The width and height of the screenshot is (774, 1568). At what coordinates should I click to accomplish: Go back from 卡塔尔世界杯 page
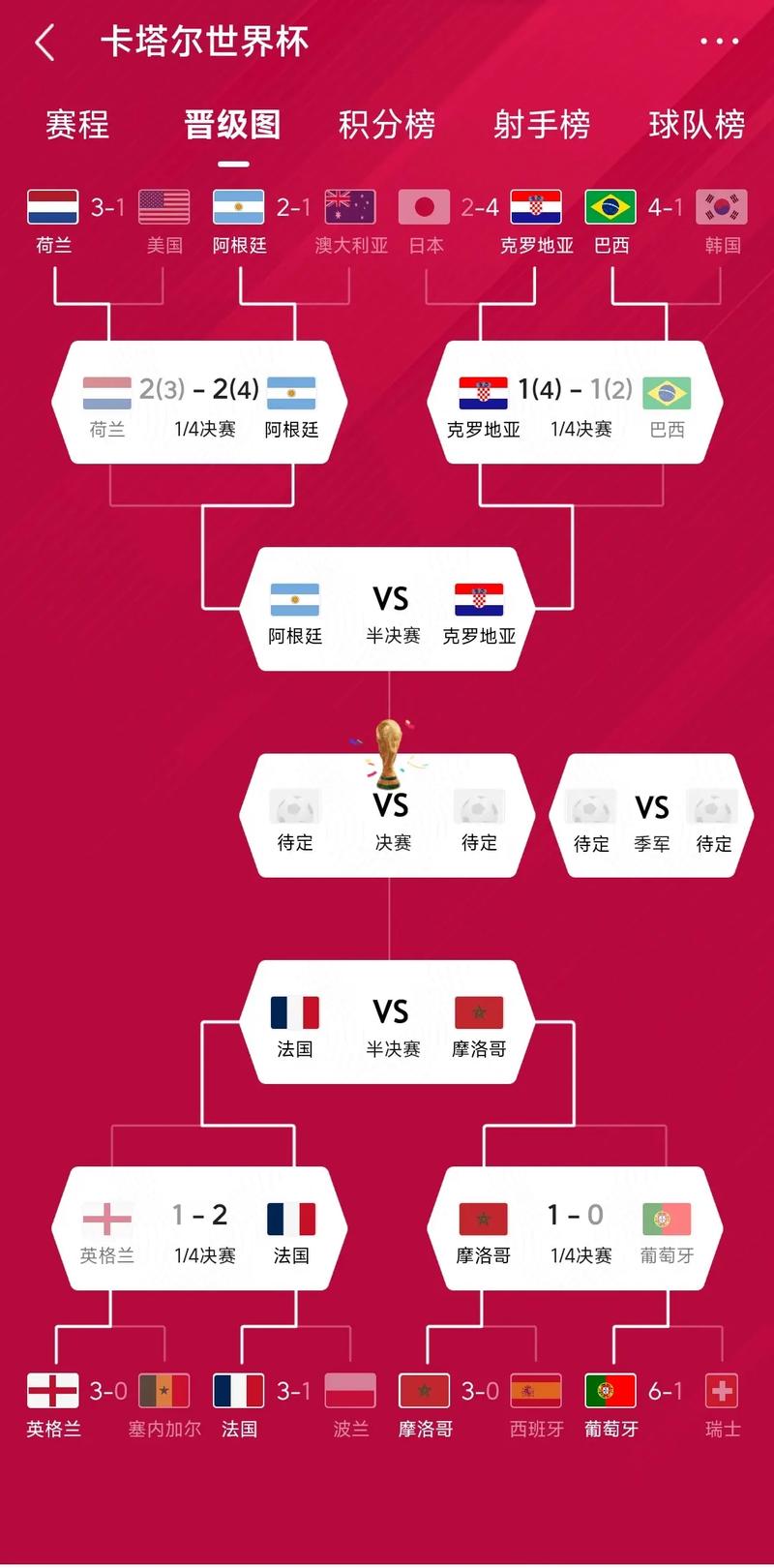point(45,43)
